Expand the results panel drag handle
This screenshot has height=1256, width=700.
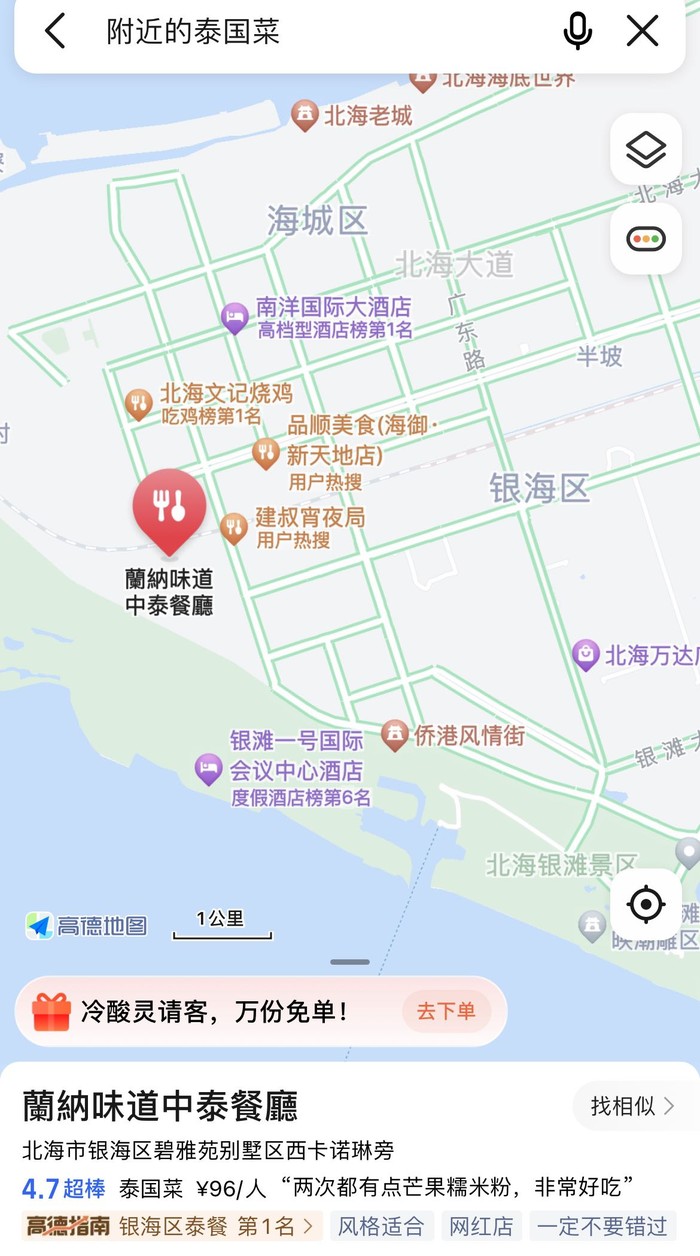pyautogui.click(x=350, y=962)
